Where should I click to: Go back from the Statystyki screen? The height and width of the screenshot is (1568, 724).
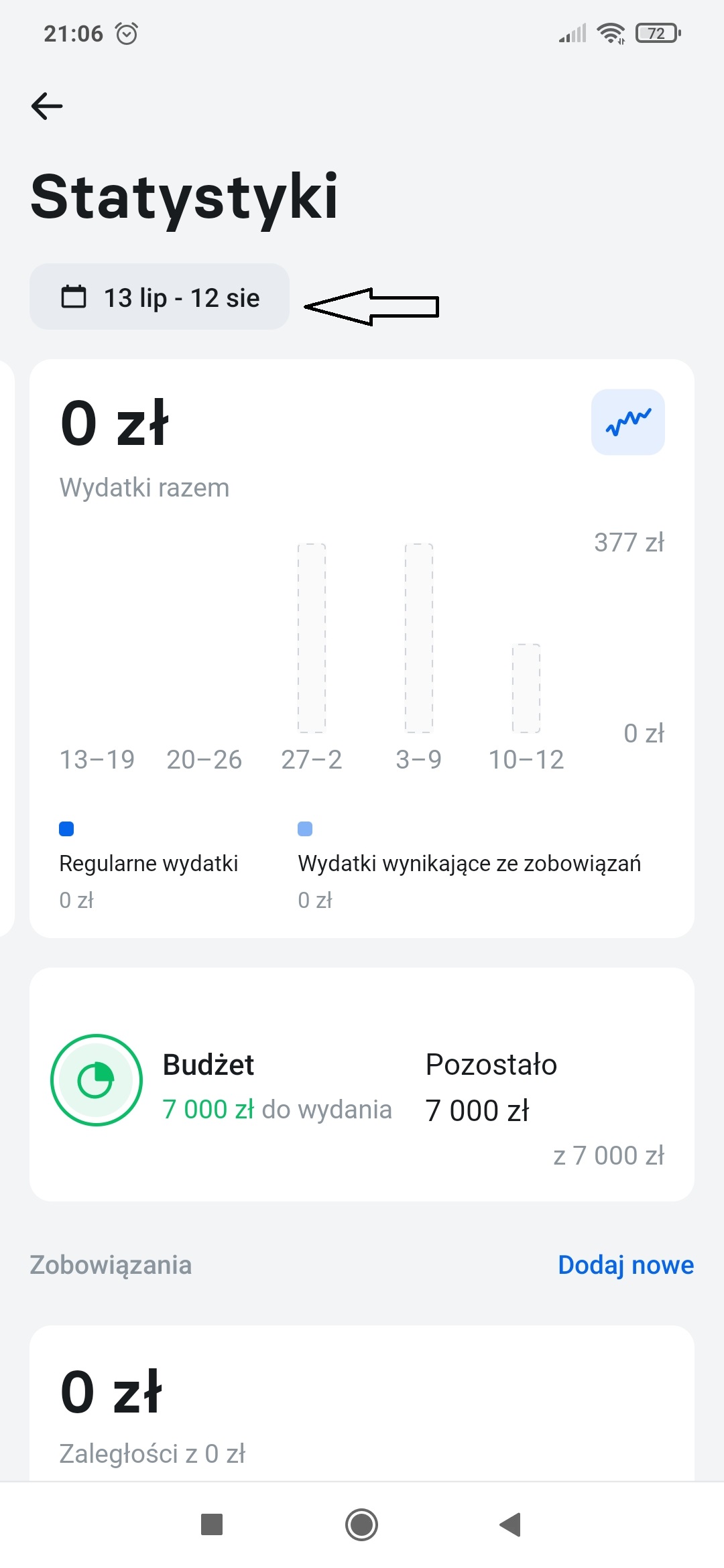(47, 106)
